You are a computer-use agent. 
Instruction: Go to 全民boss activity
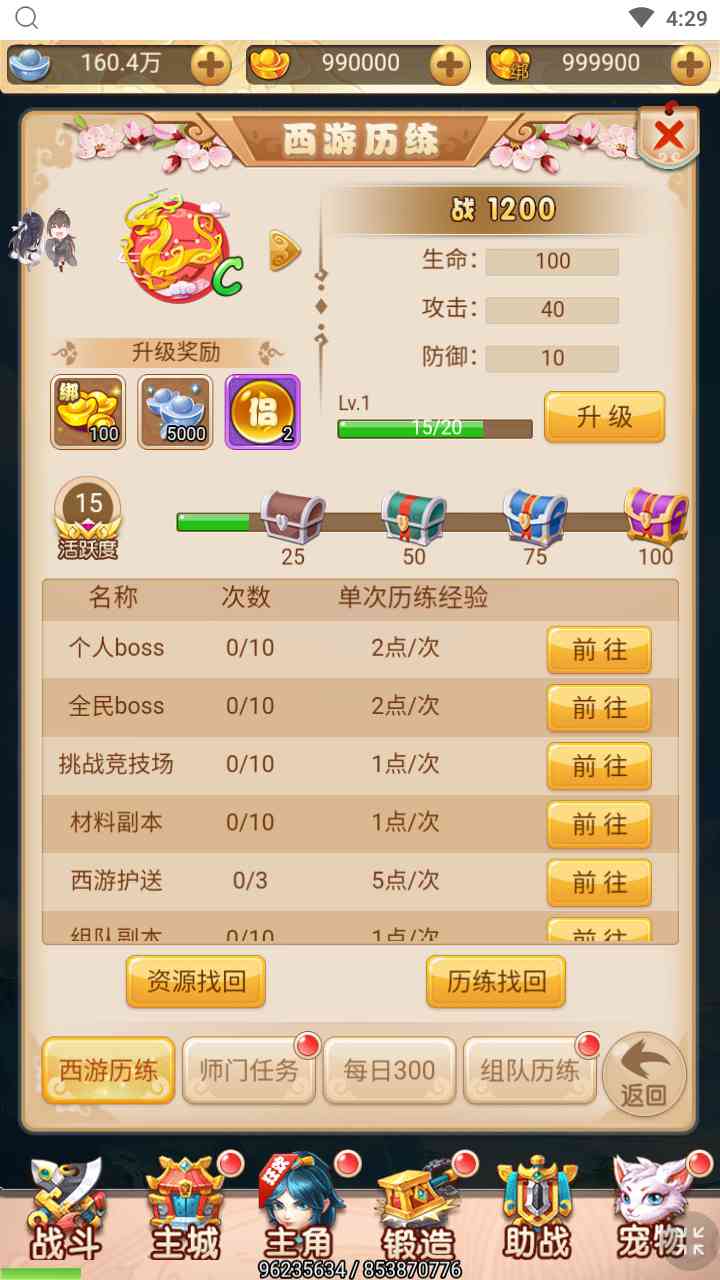click(x=598, y=708)
